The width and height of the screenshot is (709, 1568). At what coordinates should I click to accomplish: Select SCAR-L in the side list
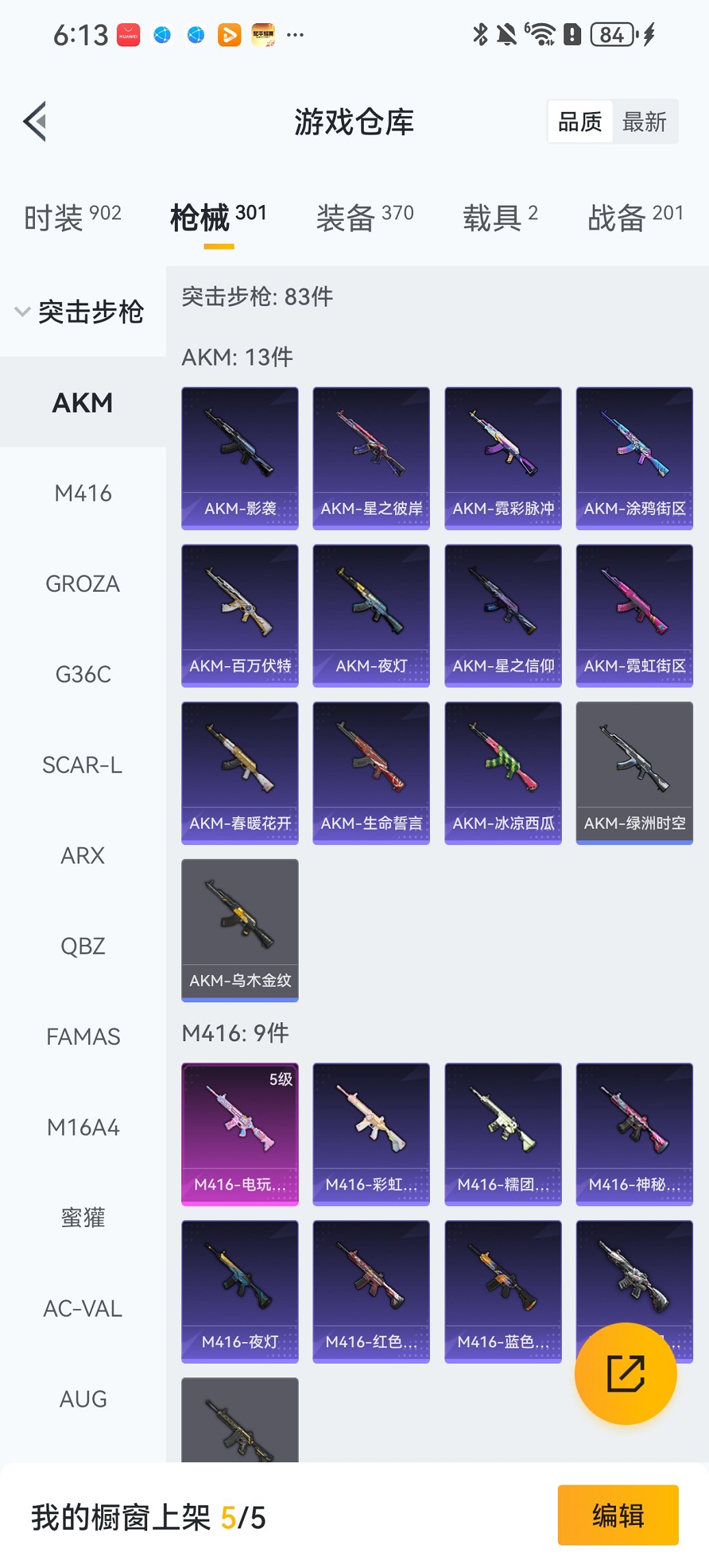(x=83, y=765)
